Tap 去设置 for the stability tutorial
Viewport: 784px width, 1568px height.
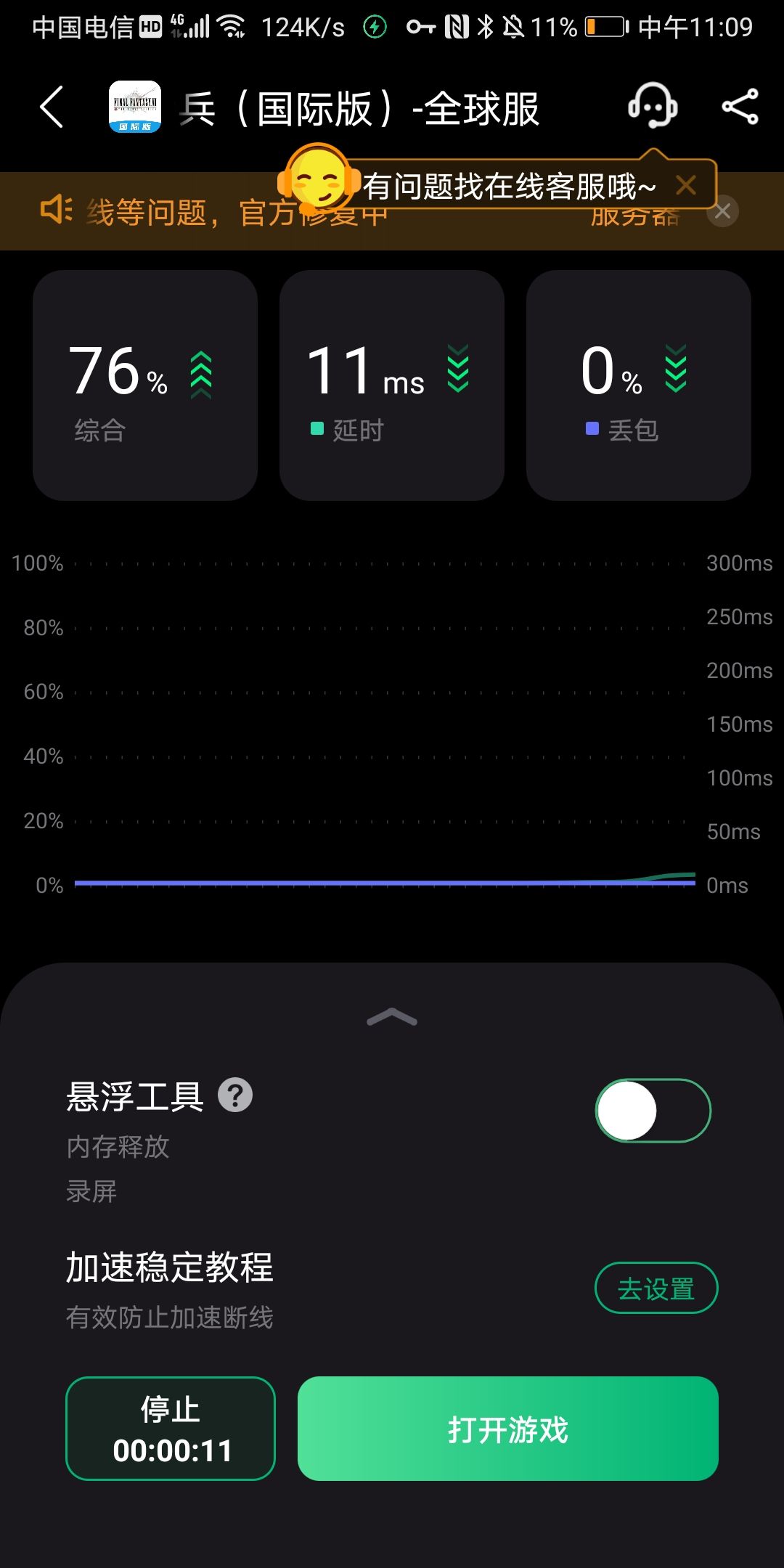[x=656, y=1289]
